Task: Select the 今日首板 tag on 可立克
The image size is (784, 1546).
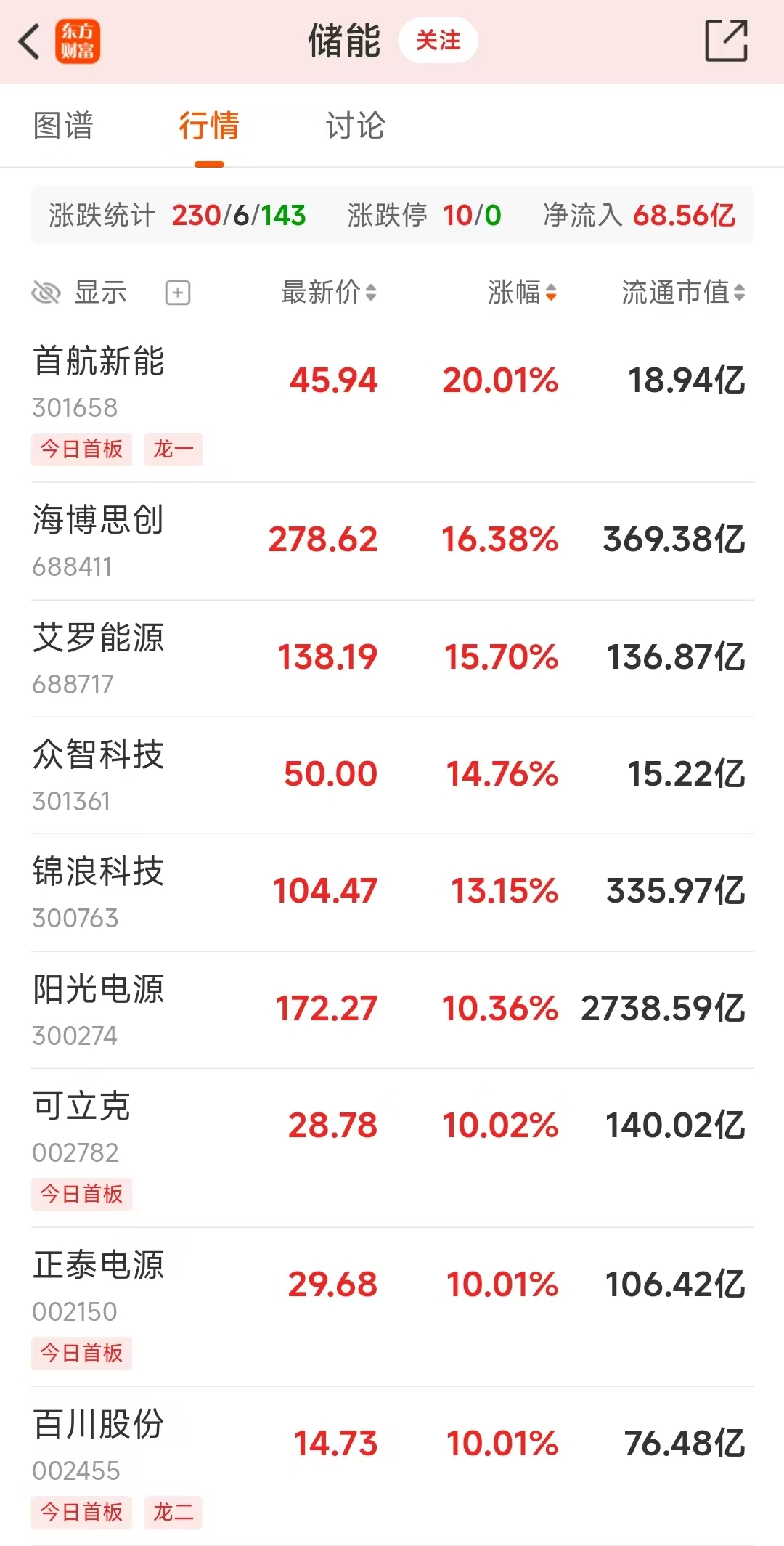Action: tap(81, 1193)
